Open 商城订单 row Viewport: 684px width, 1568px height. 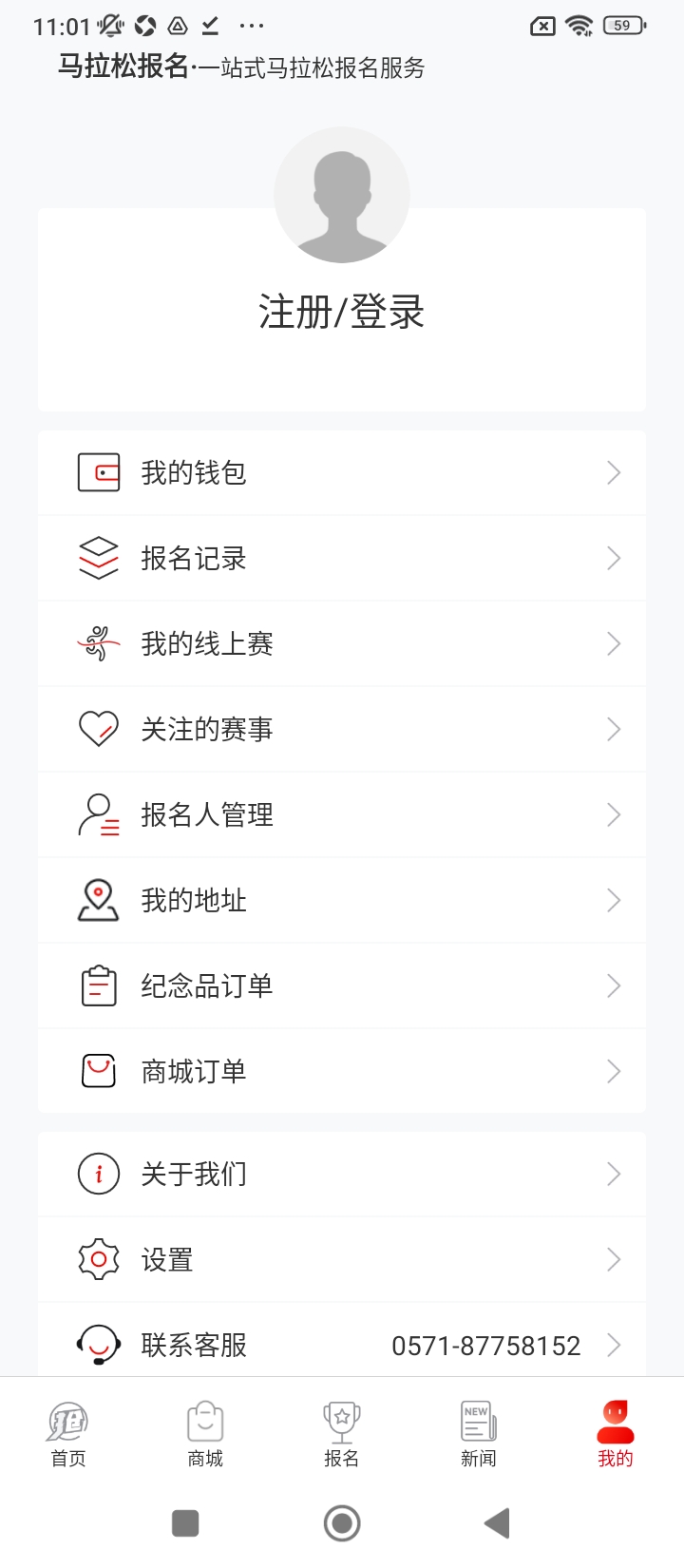342,1071
